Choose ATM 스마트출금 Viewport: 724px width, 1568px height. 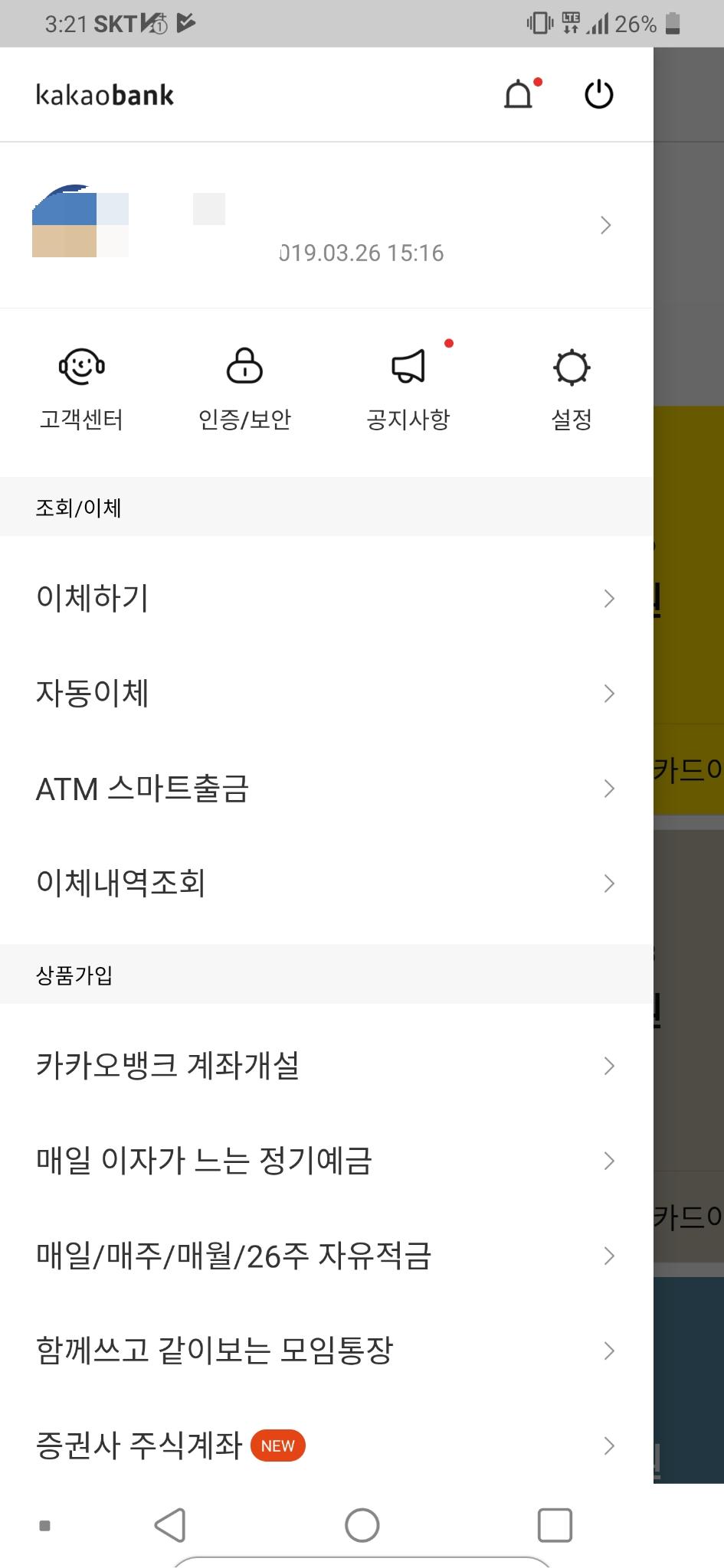(326, 789)
